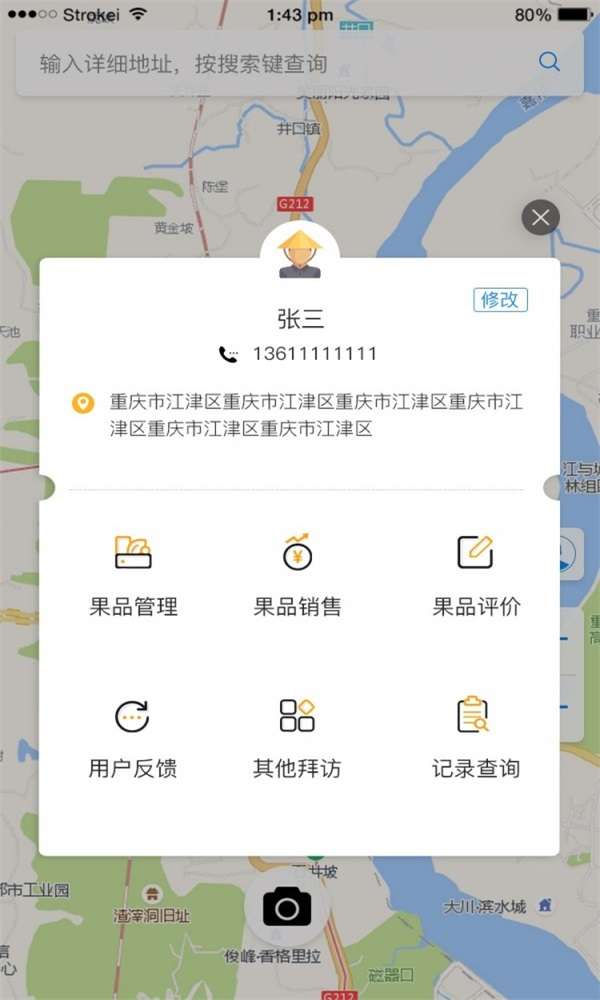Tap the address search input field
The image size is (600, 1000).
[270, 64]
